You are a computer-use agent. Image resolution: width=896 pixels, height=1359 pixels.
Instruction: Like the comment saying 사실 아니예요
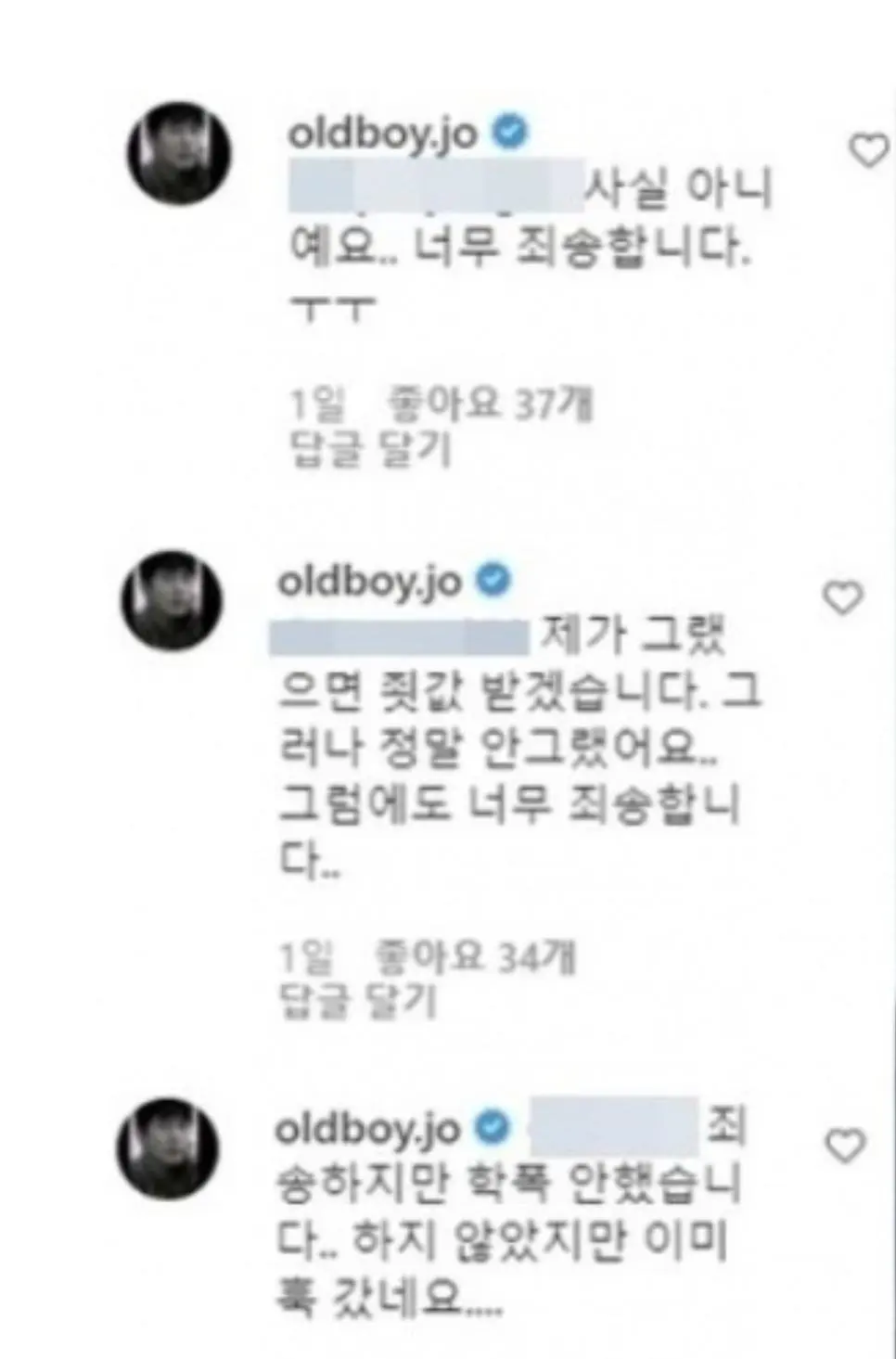(x=868, y=150)
